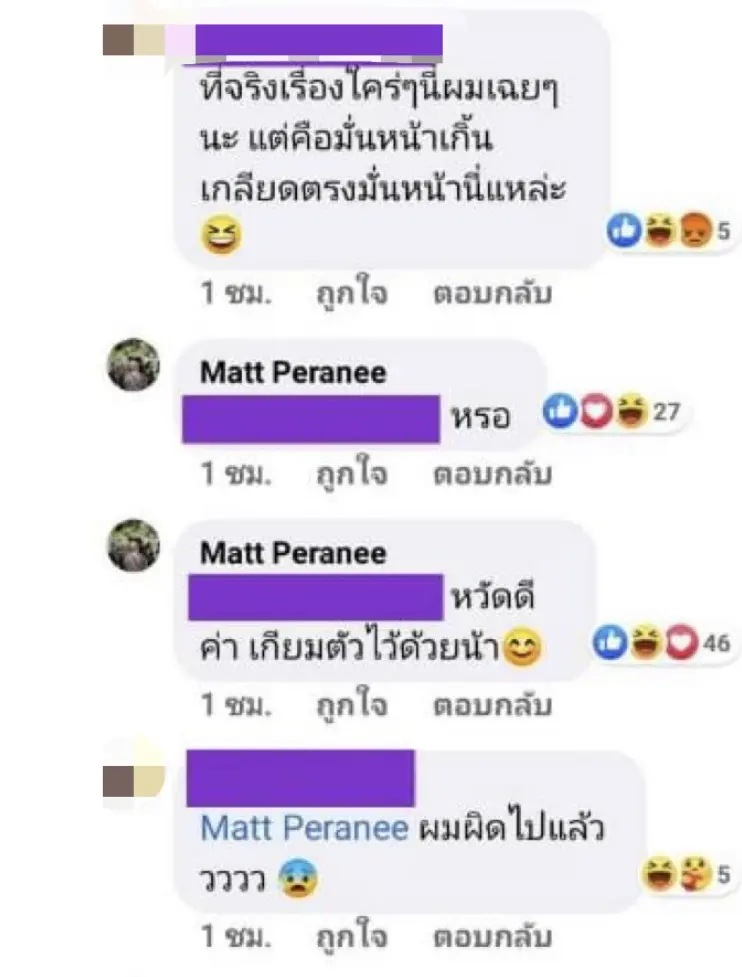
Task: Like the comment starting with ที่จริงเรื่อง
Action: click(x=351, y=295)
